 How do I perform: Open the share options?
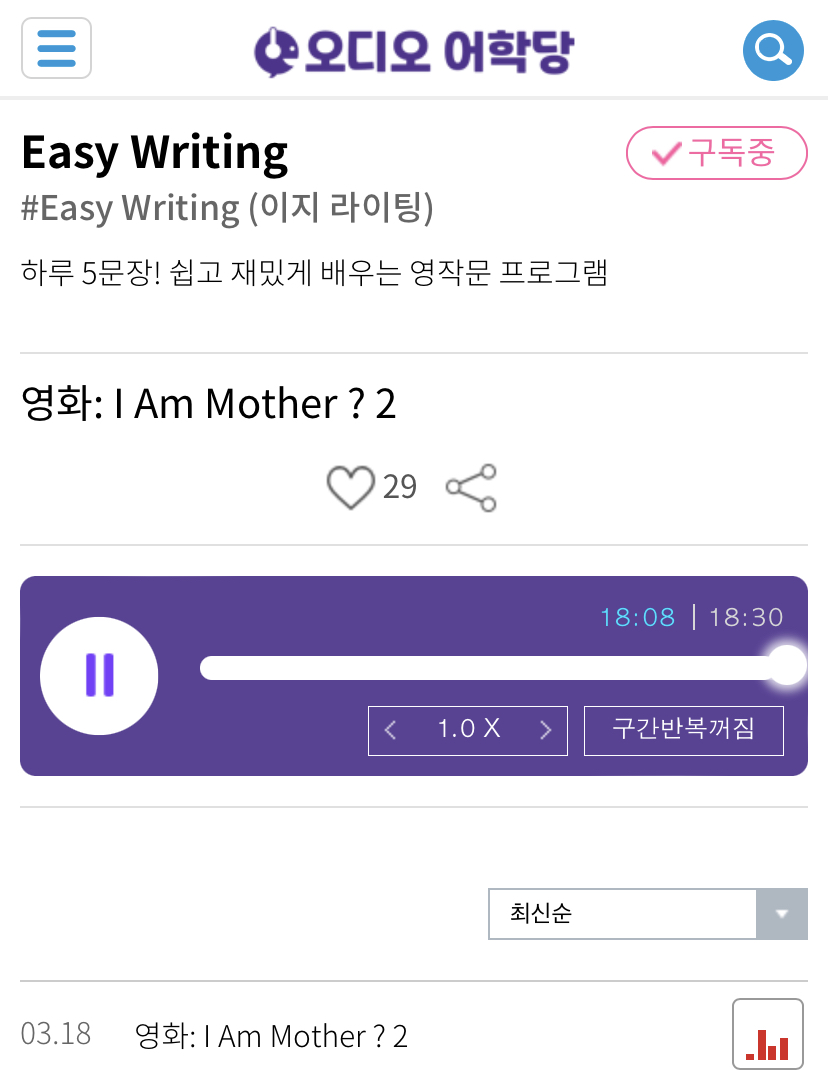click(470, 487)
